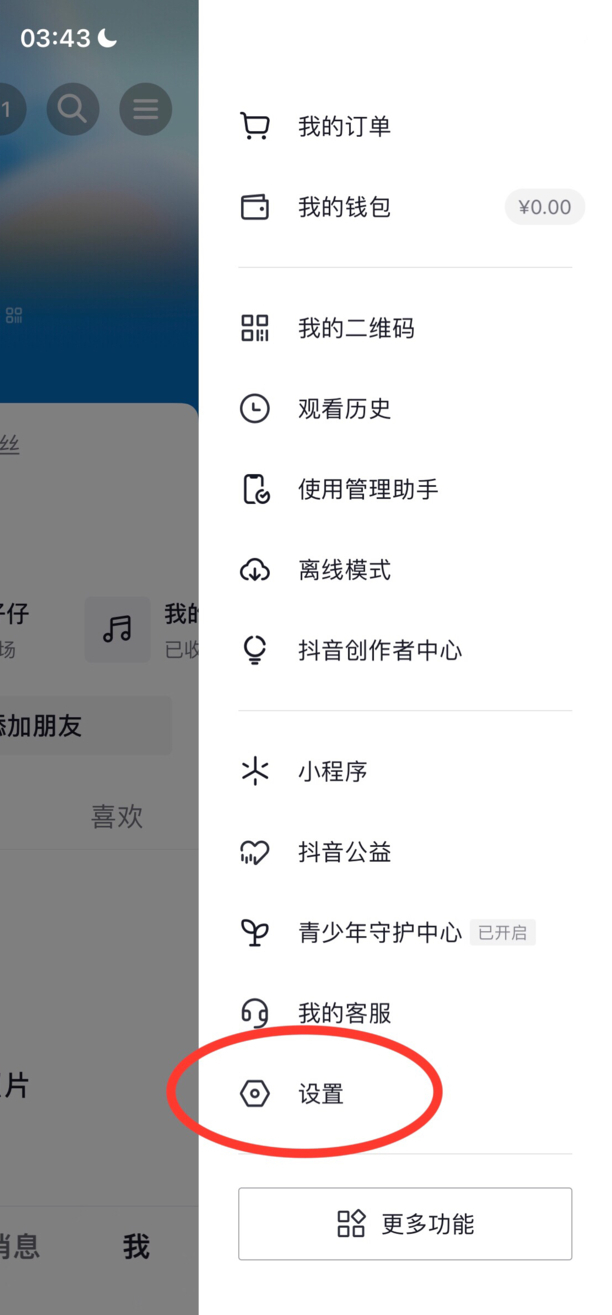Open 设置 settings
Viewport: 612px width, 1315px height.
pos(405,1094)
